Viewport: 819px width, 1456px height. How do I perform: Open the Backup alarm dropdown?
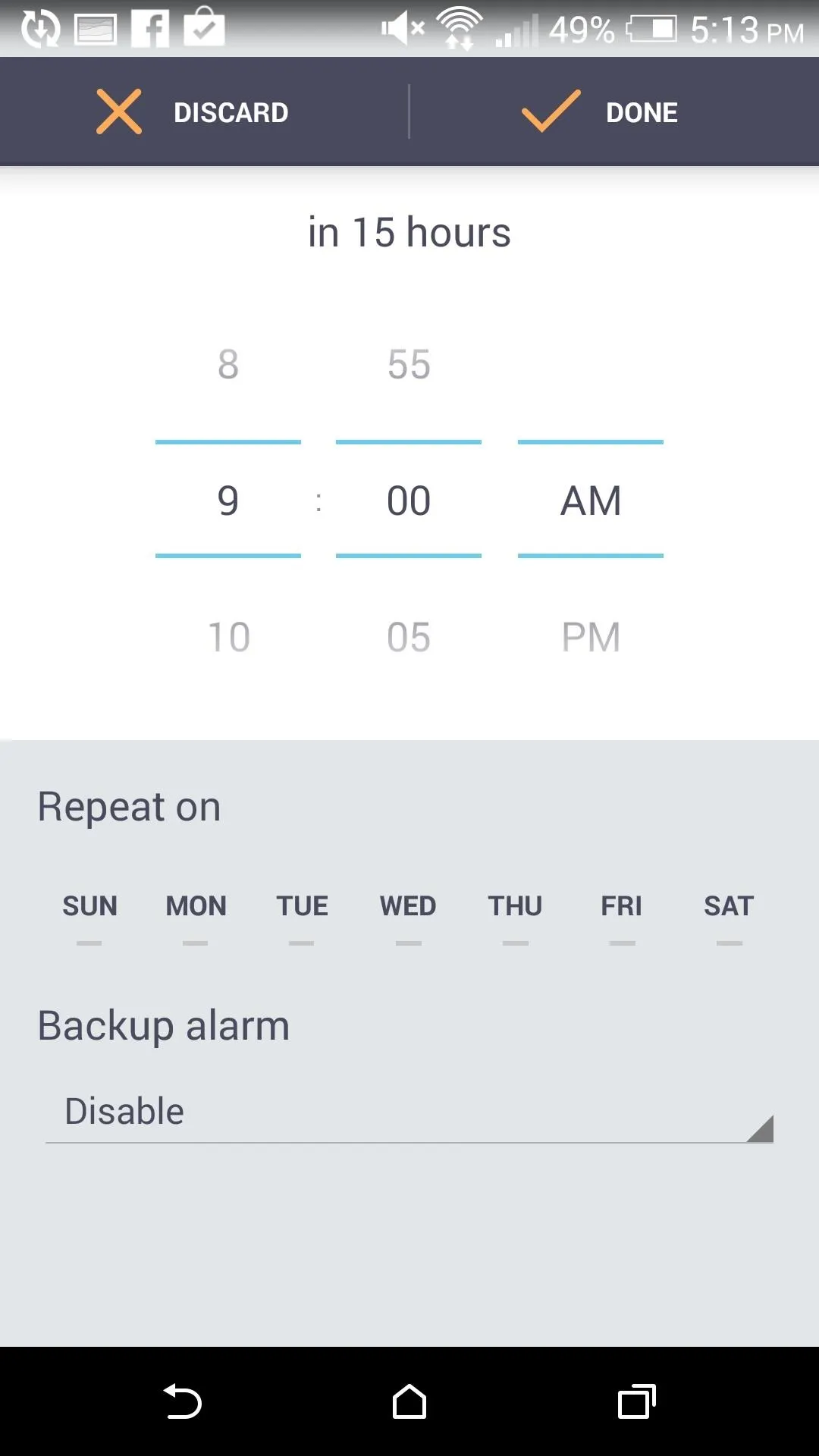tap(409, 1112)
